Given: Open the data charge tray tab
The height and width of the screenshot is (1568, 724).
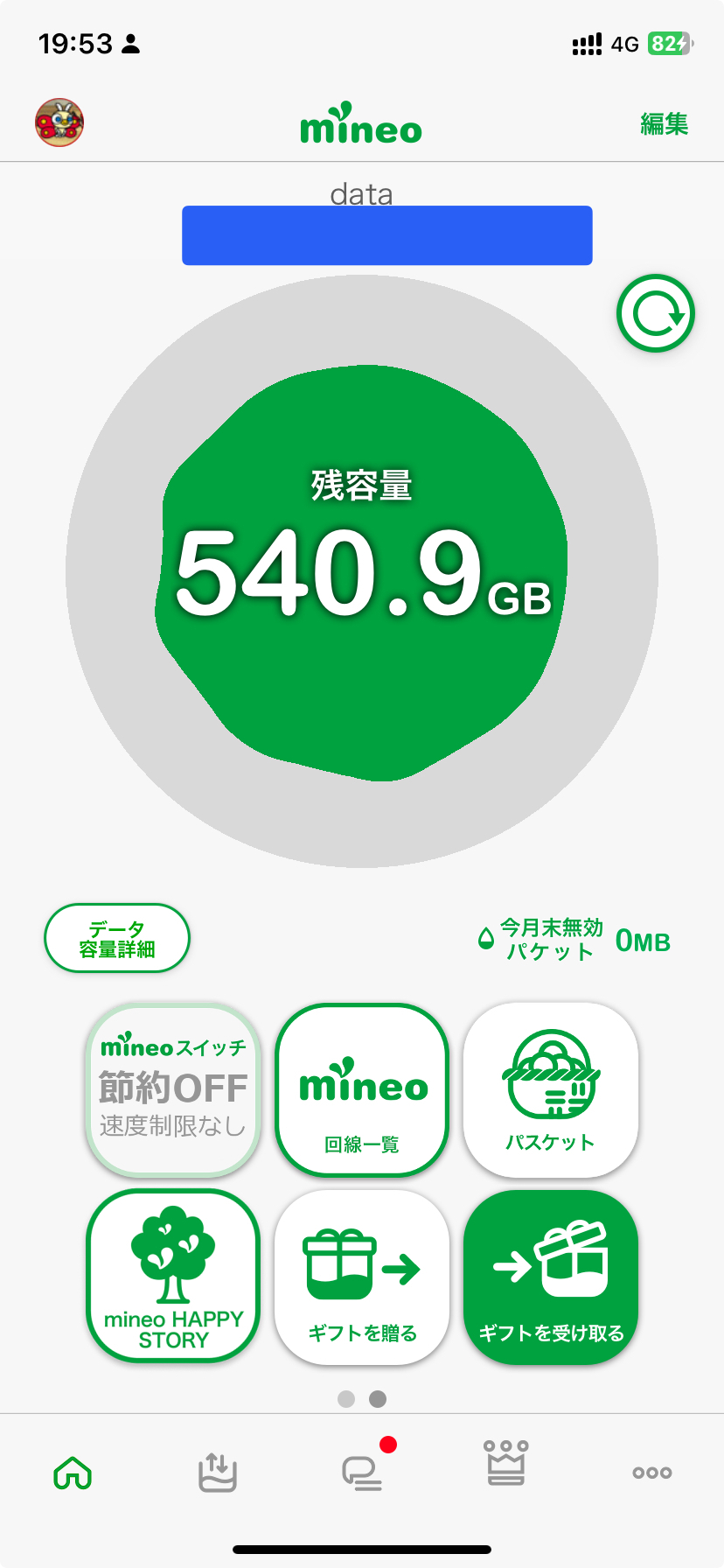Looking at the screenshot, I should [x=218, y=1473].
